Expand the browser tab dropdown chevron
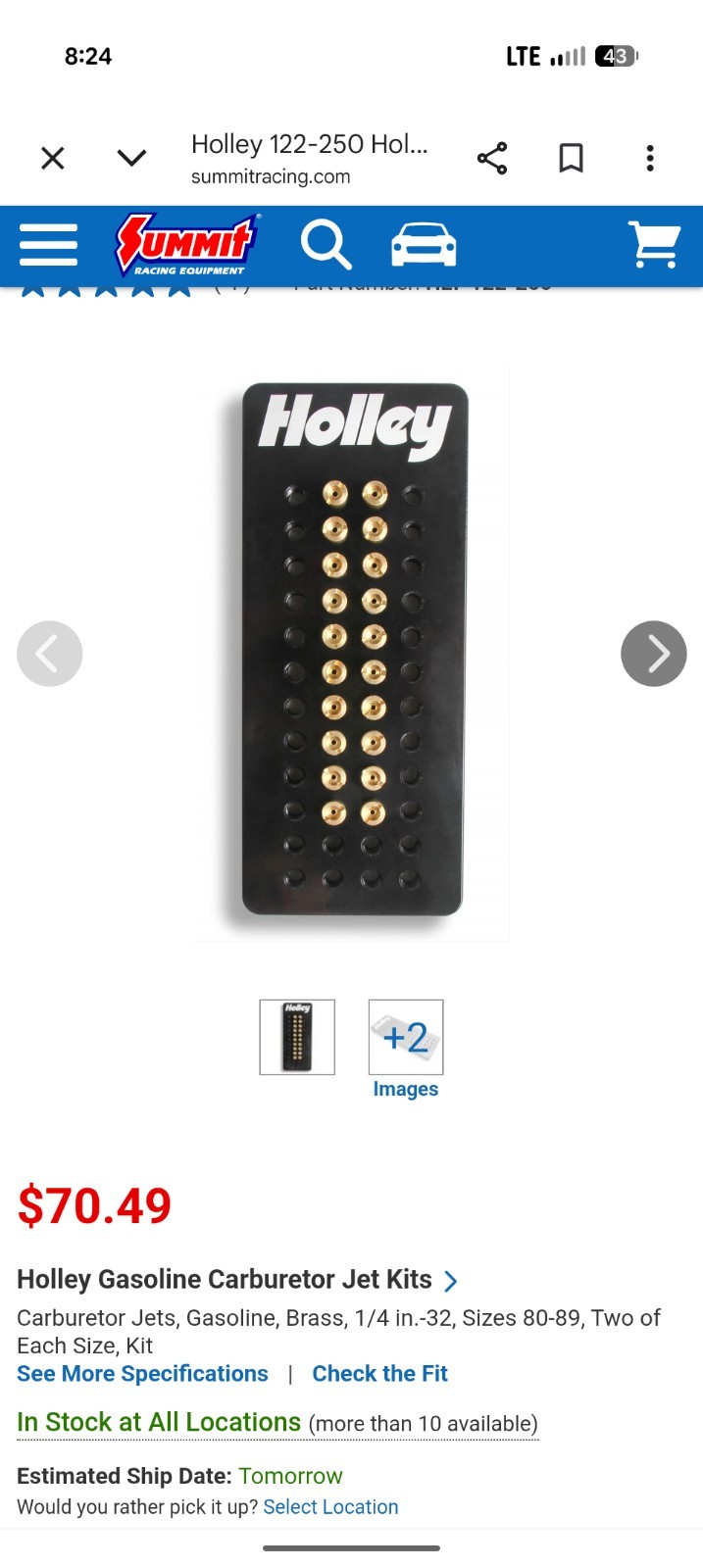Viewport: 703px width, 1568px height. point(131,158)
